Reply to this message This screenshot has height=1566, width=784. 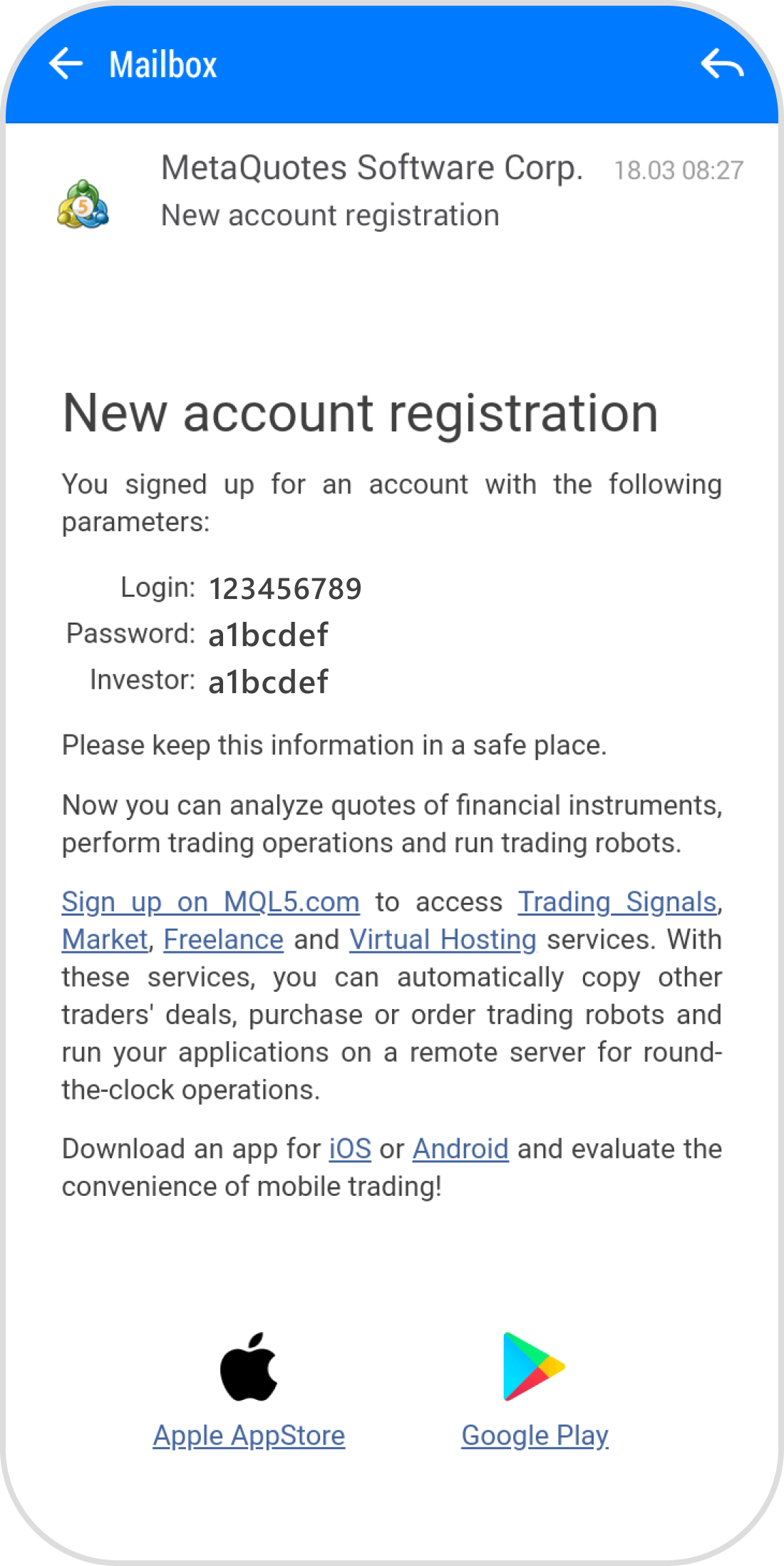coord(721,64)
